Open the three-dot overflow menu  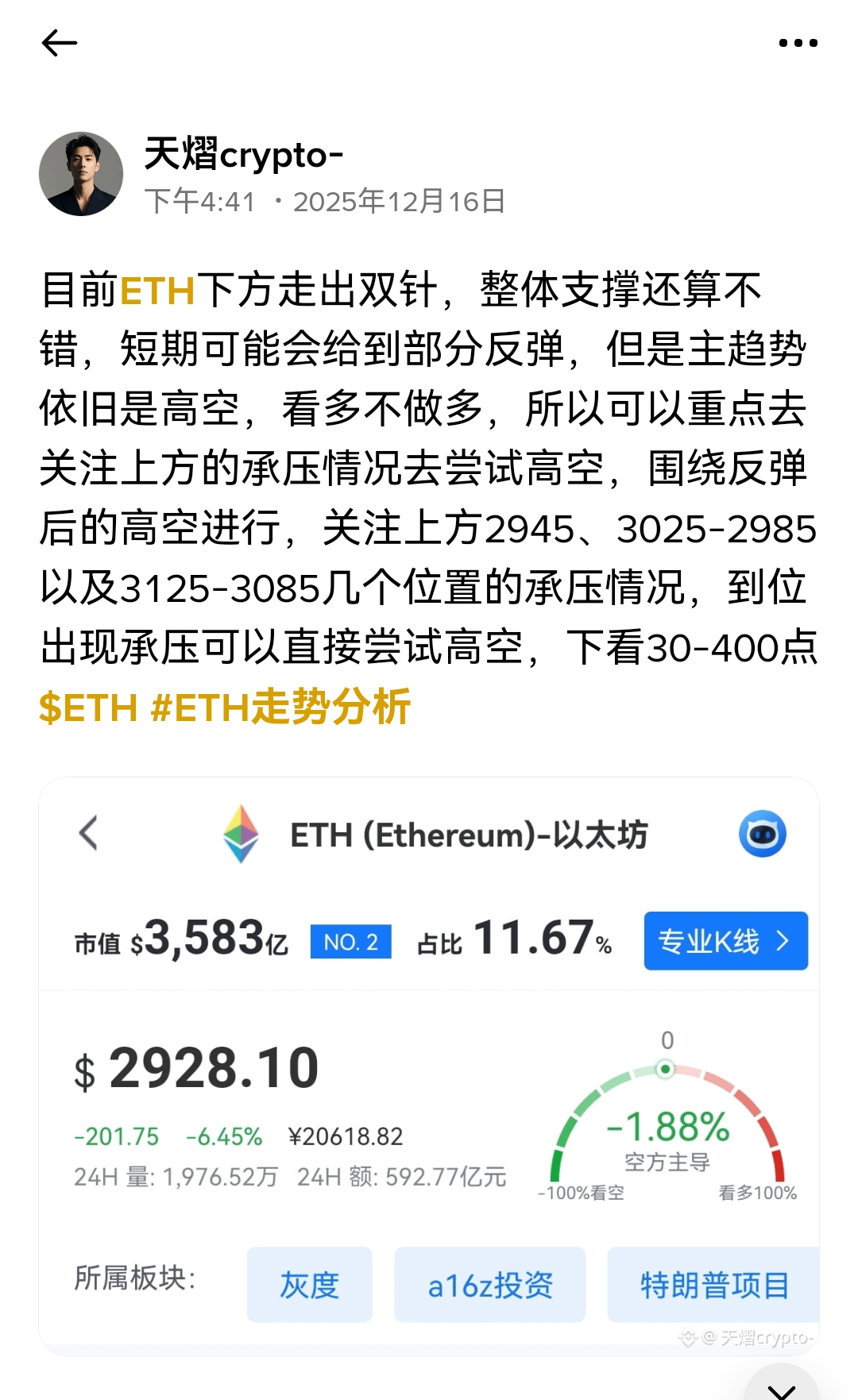[x=798, y=43]
